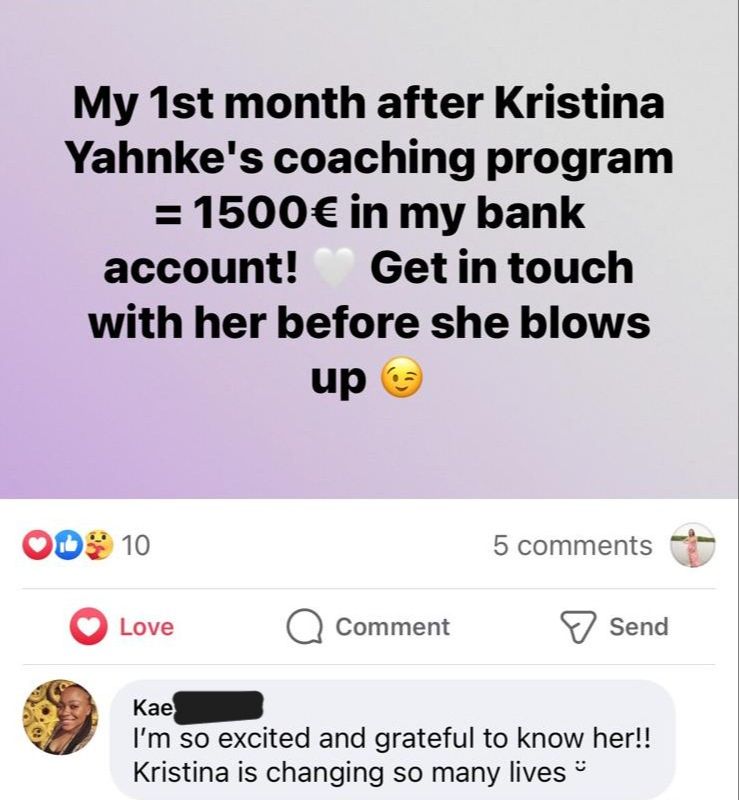Tap the Love reaction button
Image resolution: width=739 pixels, height=800 pixels.
(x=122, y=627)
